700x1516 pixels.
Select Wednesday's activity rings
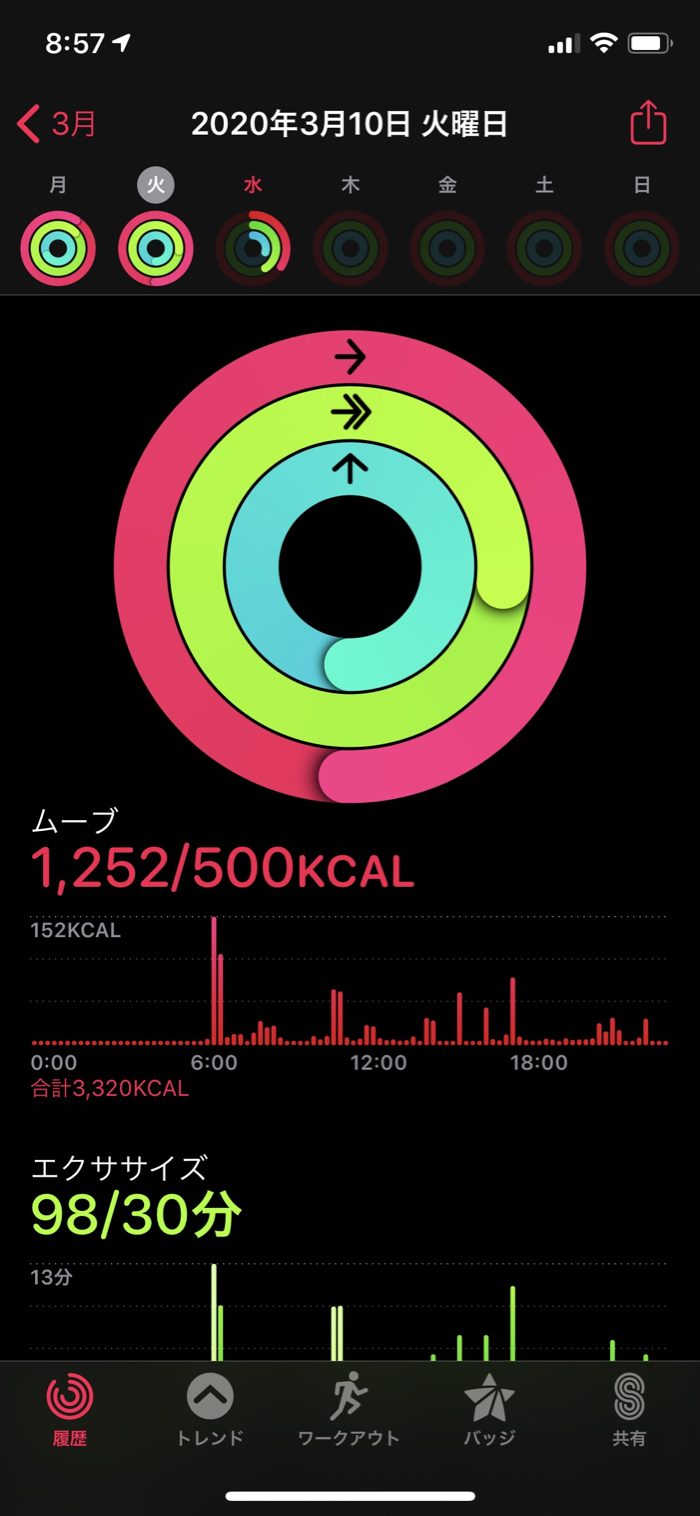pos(252,249)
